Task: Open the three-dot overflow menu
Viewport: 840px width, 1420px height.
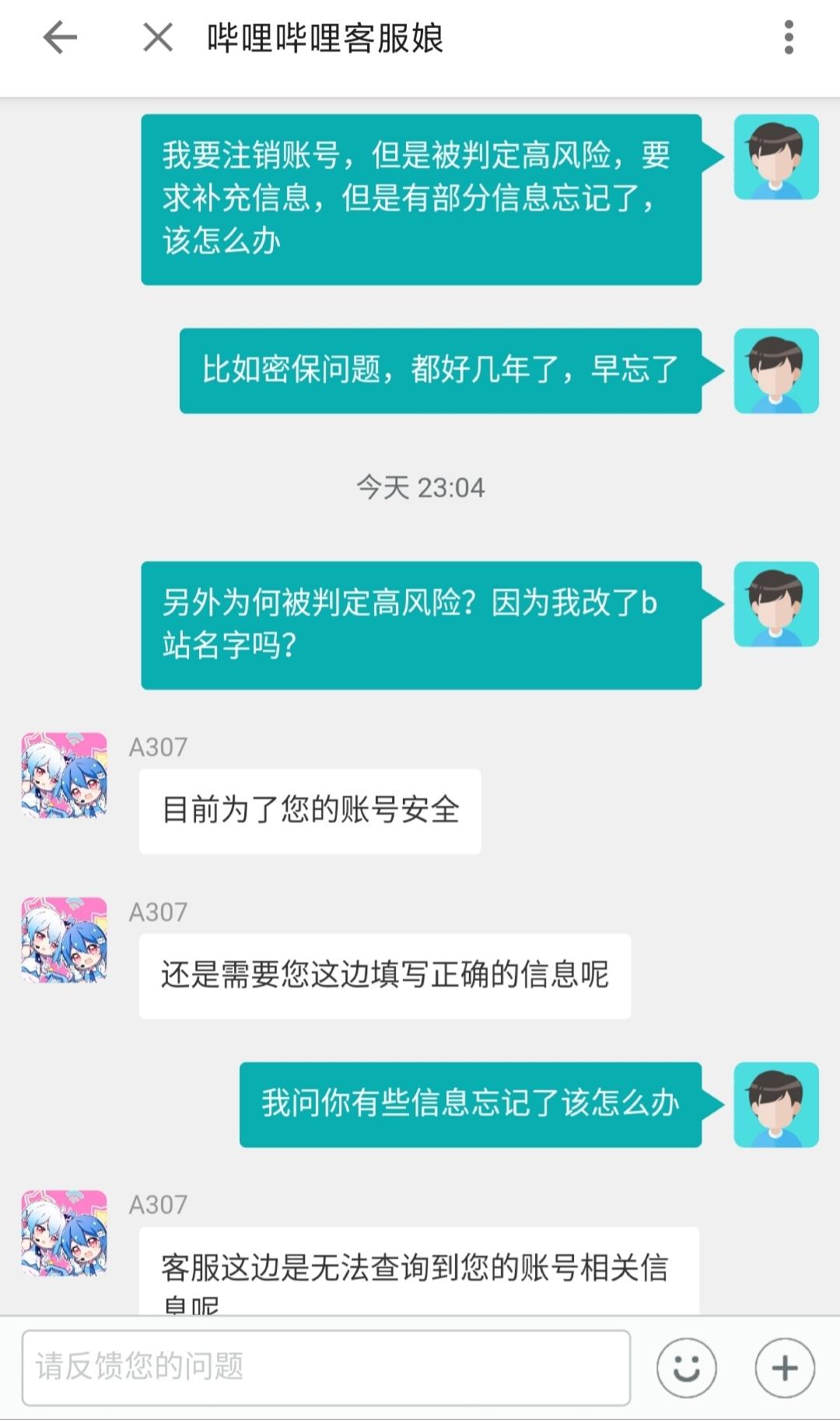Action: tap(789, 37)
